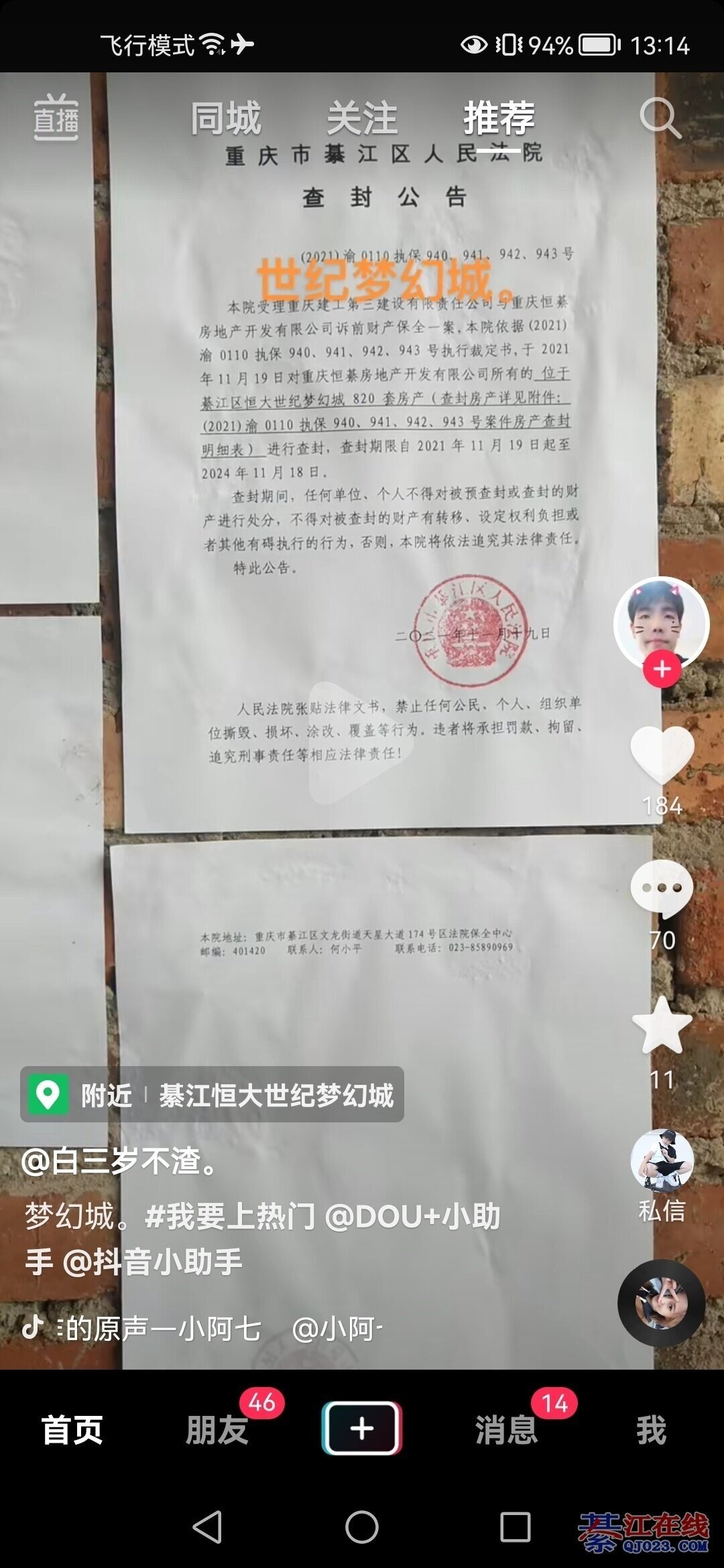Open the #我要上热门 hashtag
This screenshot has width=724, height=1568.
pyautogui.click(x=230, y=1216)
